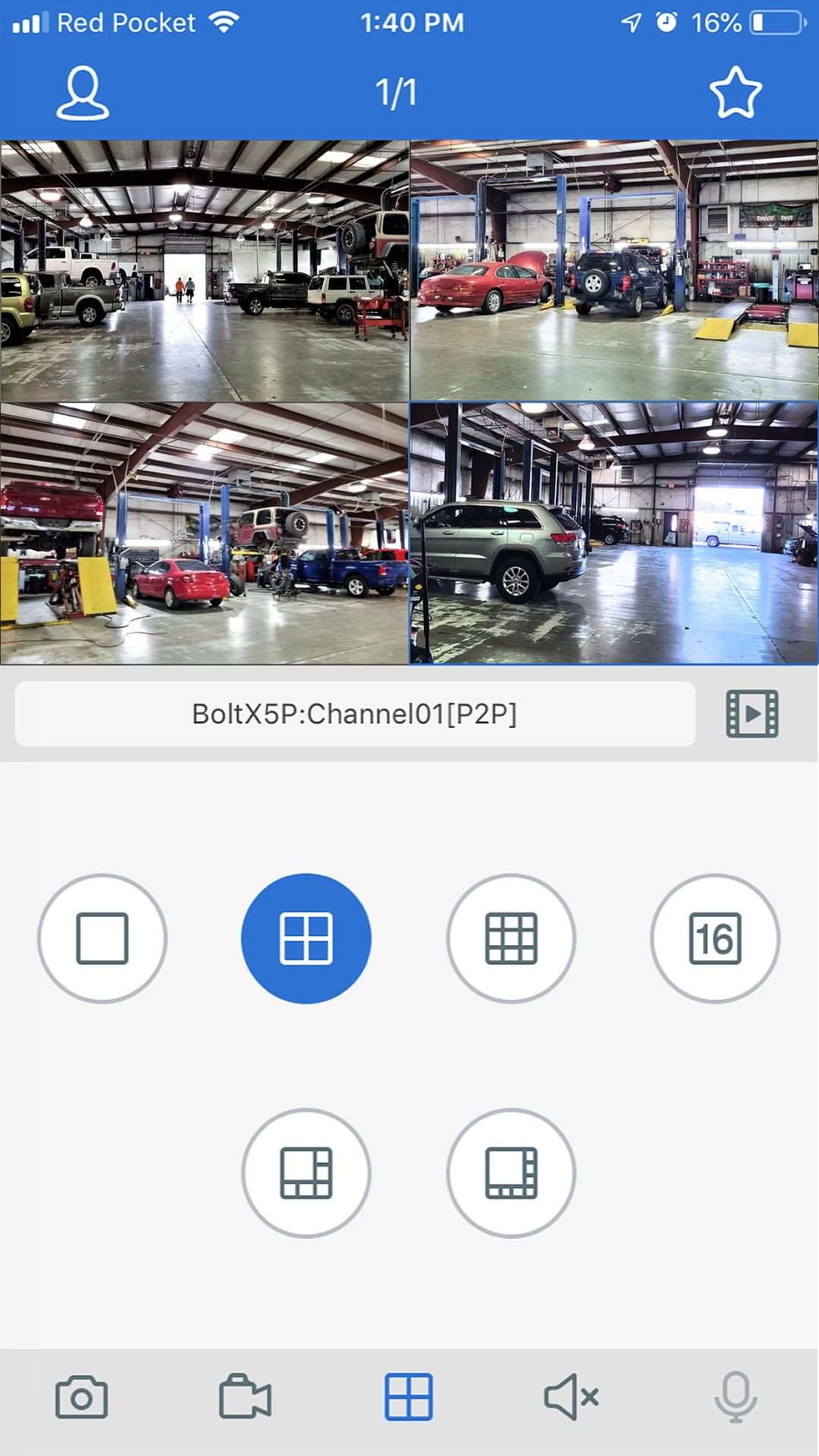
Task: Show the 16-camera layout
Action: (x=715, y=939)
